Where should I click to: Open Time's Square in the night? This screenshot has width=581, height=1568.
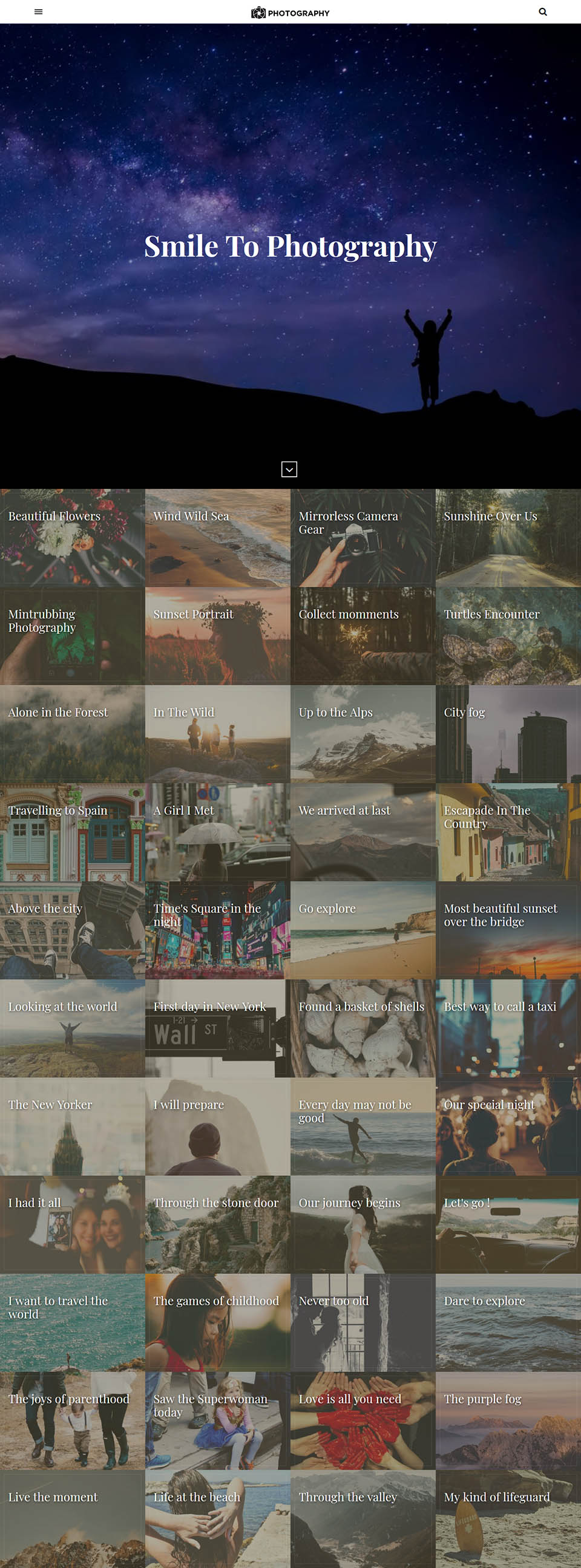[x=217, y=930]
